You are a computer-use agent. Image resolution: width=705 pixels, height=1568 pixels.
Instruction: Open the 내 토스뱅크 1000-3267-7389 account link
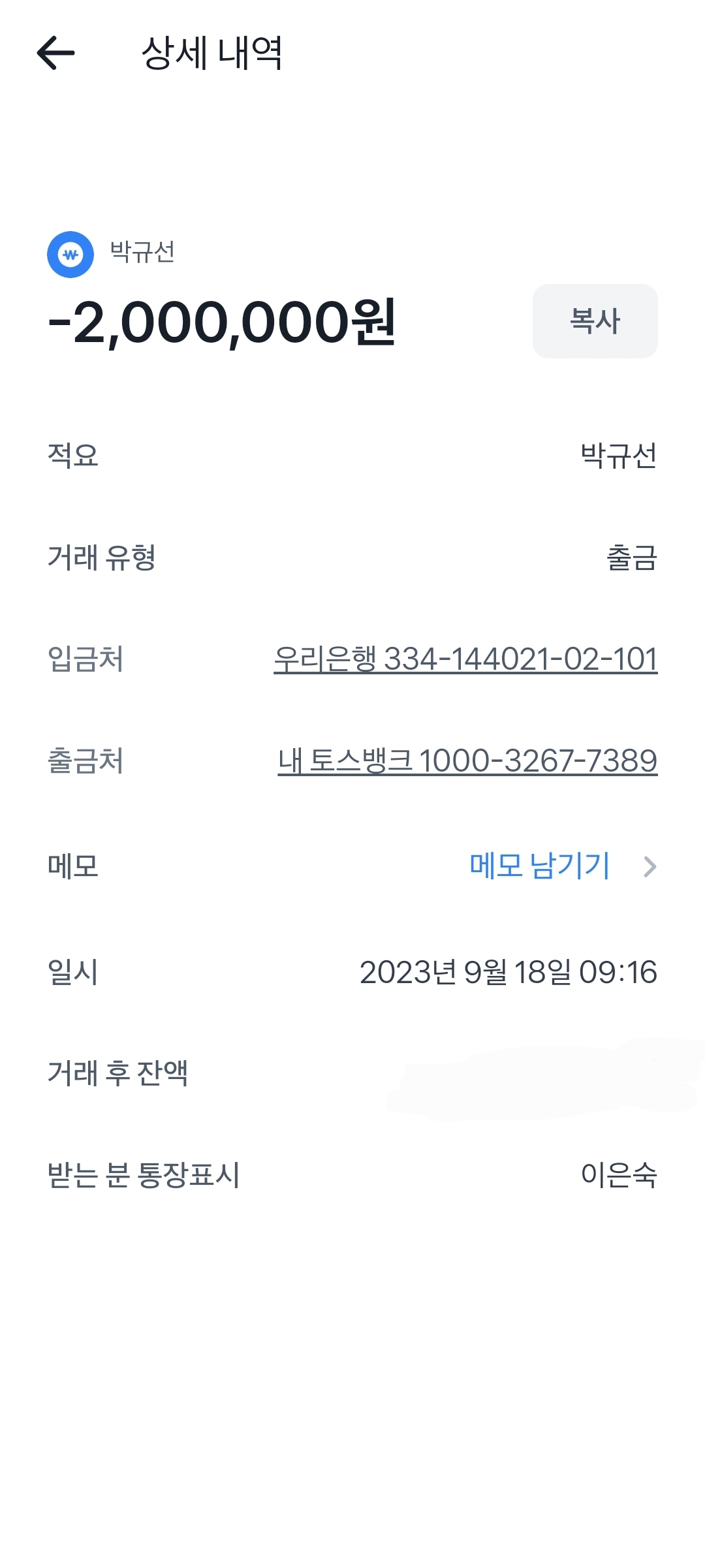[467, 760]
